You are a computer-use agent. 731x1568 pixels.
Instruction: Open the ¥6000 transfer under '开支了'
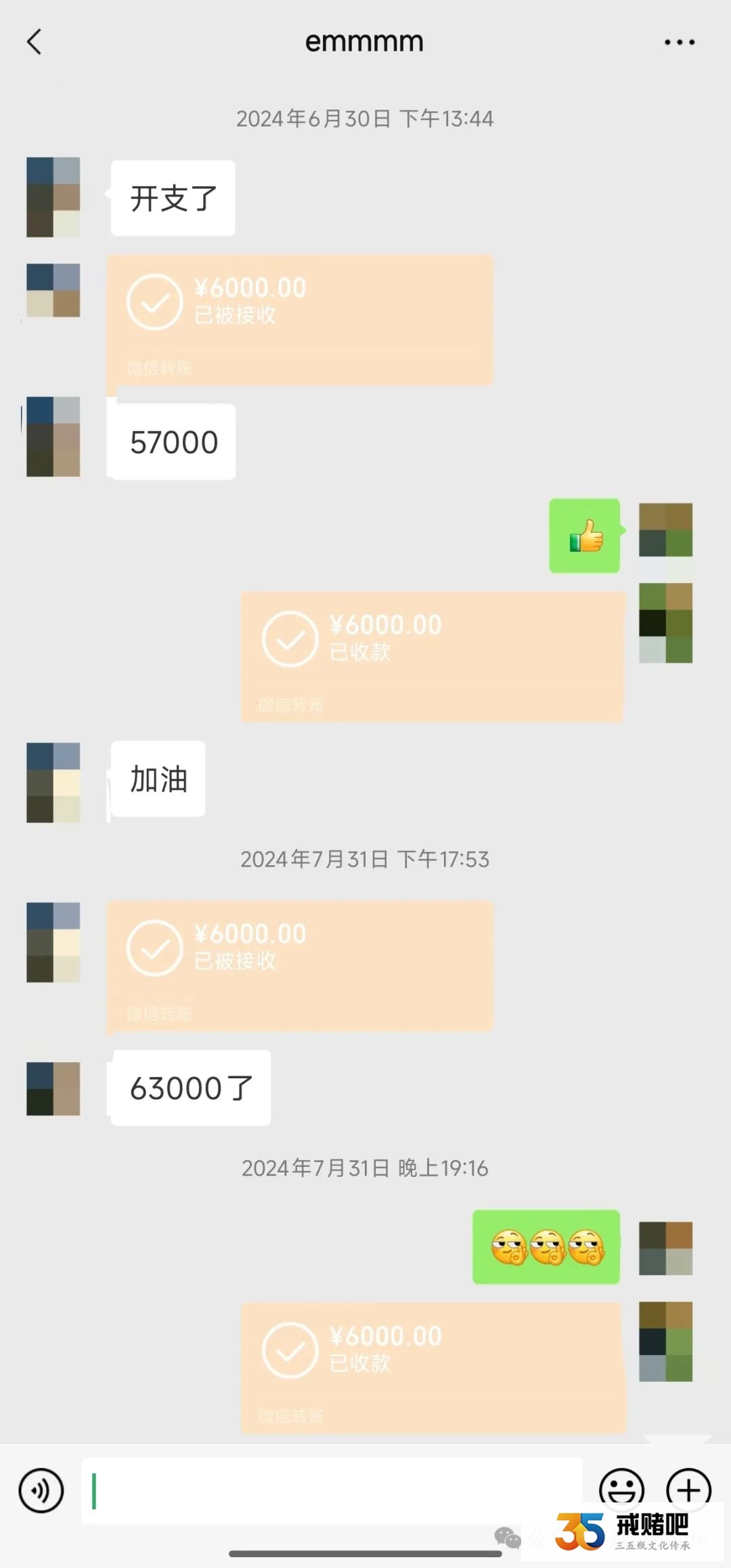coord(299,320)
